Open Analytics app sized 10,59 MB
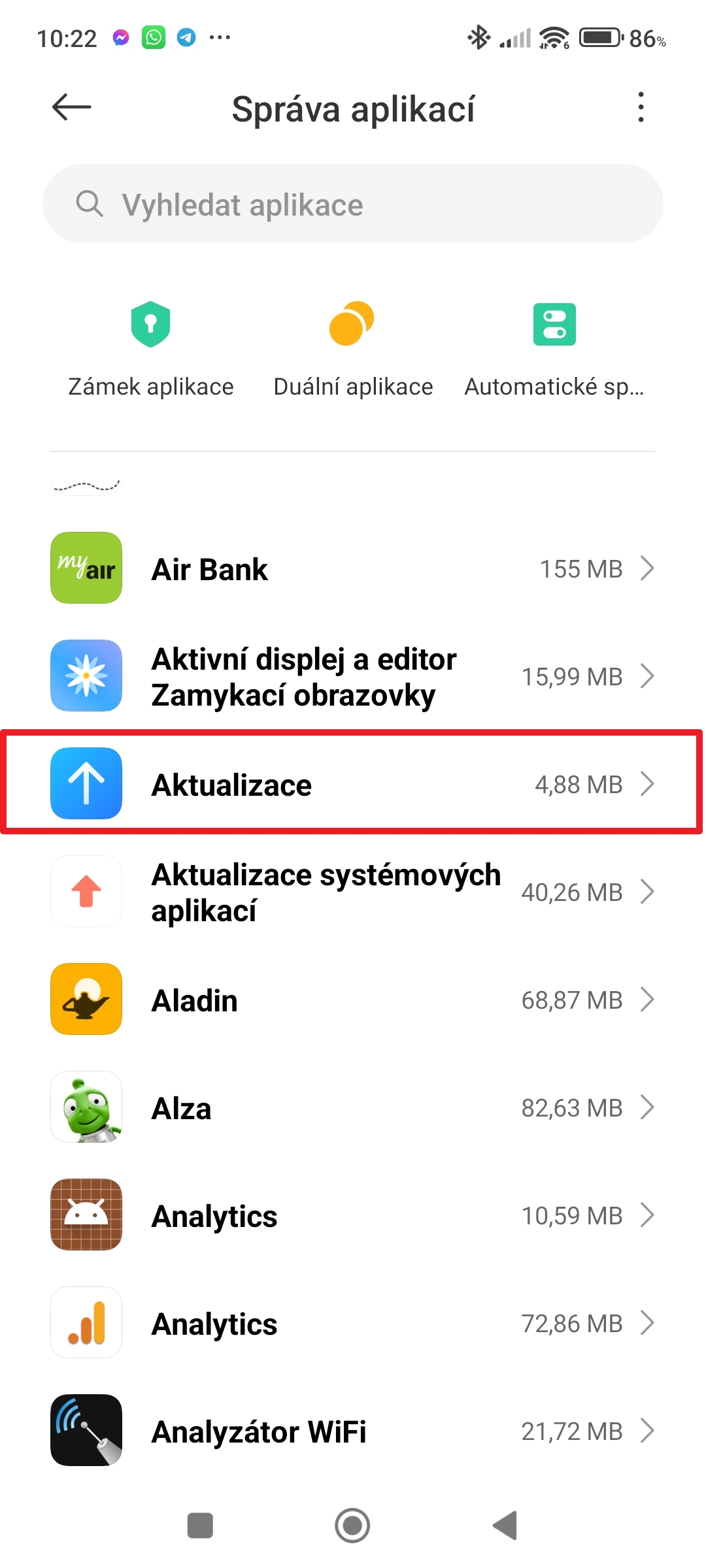 (353, 1215)
